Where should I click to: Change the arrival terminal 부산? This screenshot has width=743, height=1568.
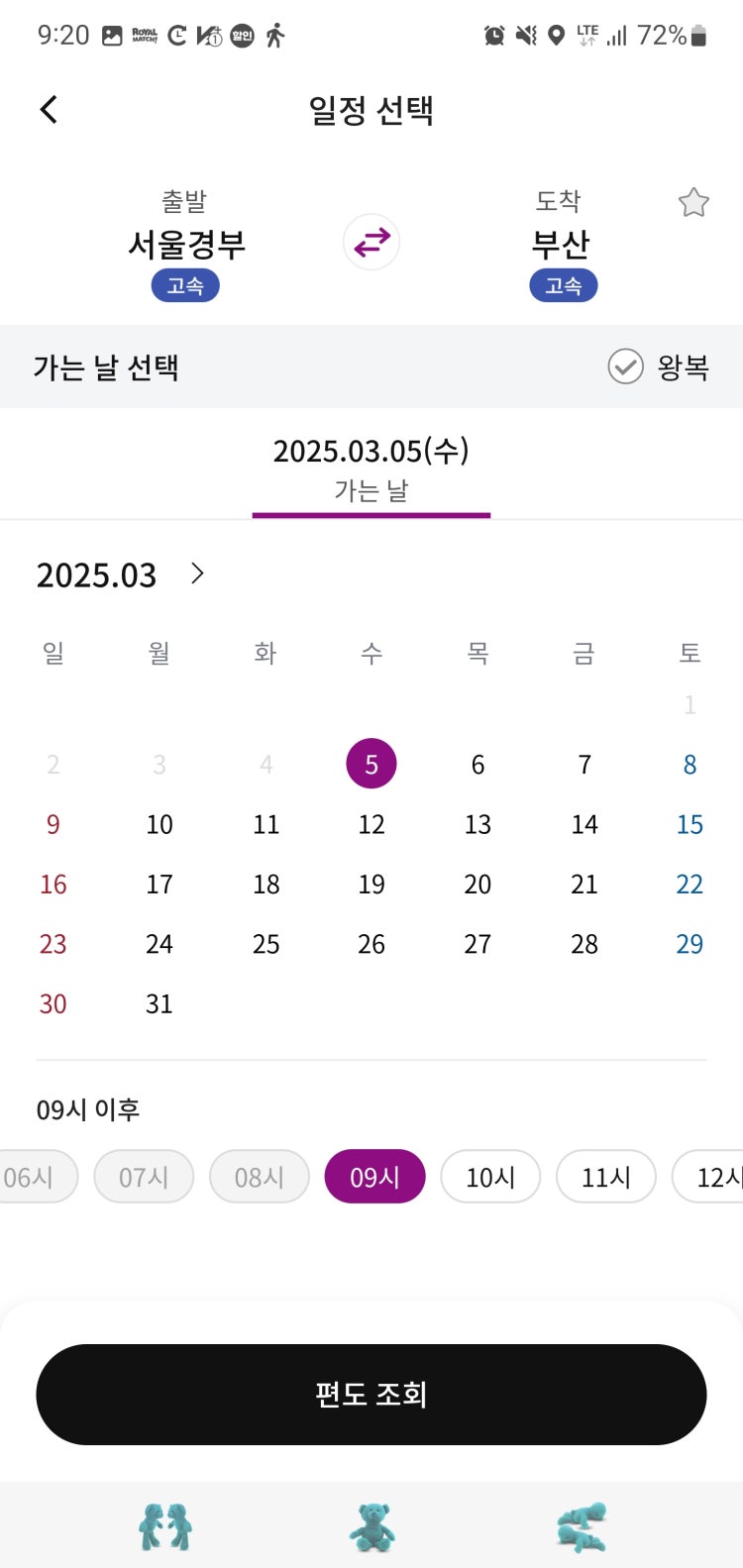[561, 244]
